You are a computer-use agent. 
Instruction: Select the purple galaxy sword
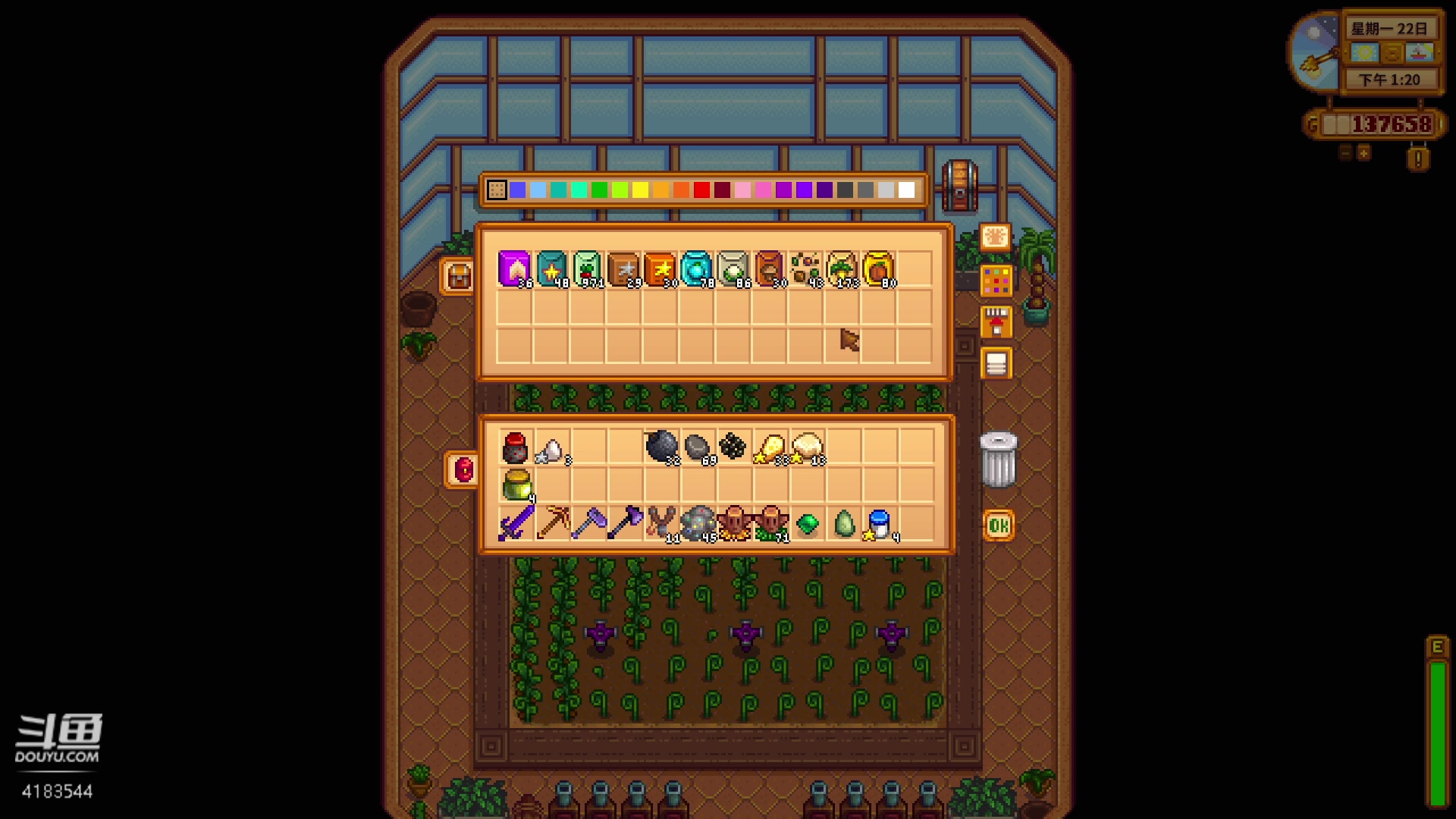coord(516,523)
